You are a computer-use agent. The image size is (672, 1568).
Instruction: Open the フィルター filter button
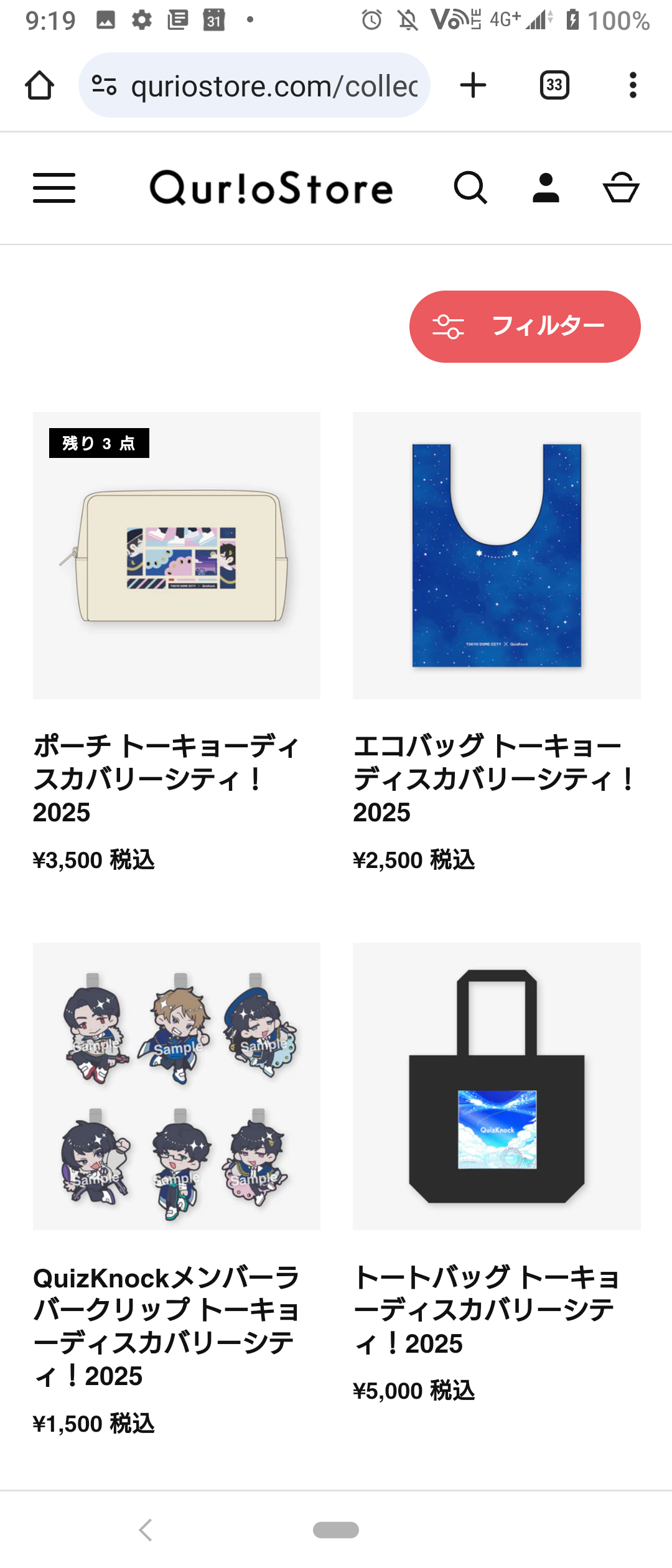point(525,327)
